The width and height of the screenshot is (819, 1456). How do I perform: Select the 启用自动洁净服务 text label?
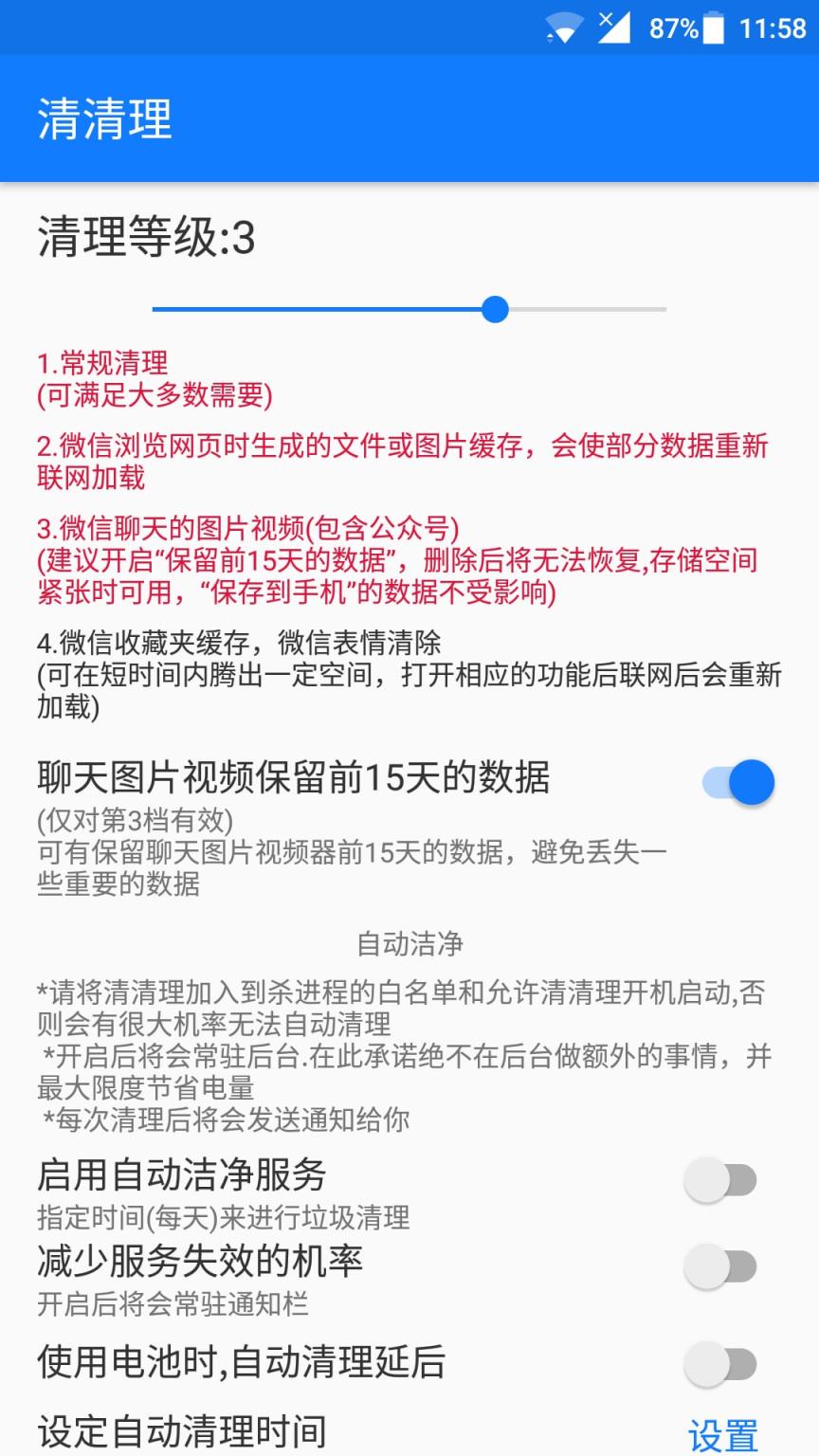pos(180,1174)
